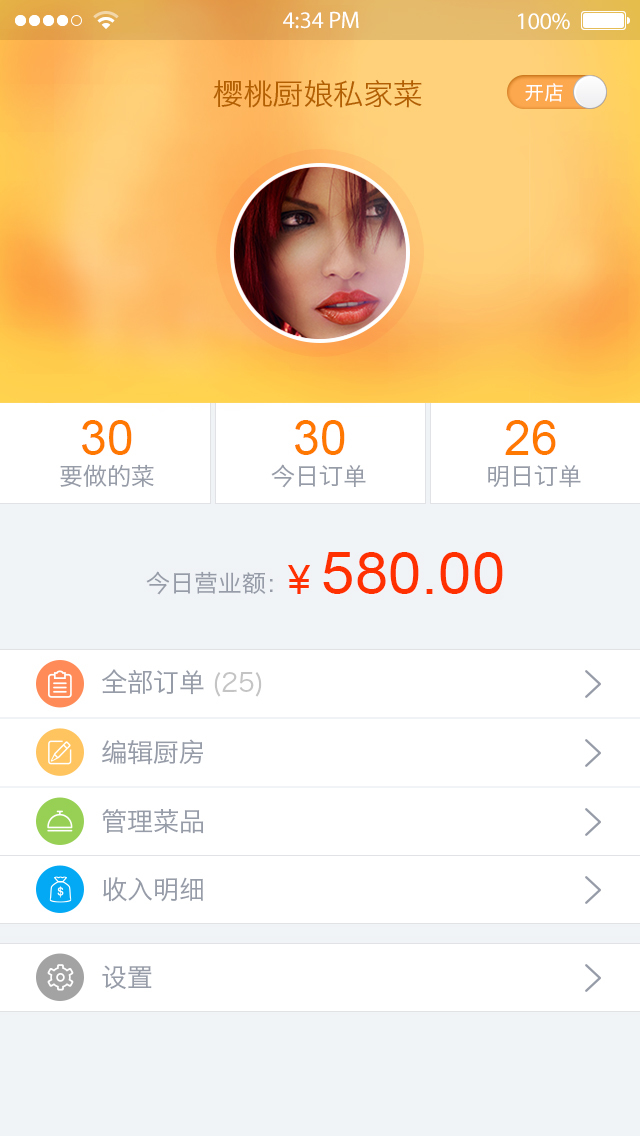
Task: Go to 编辑厨房
Action: coord(320,753)
